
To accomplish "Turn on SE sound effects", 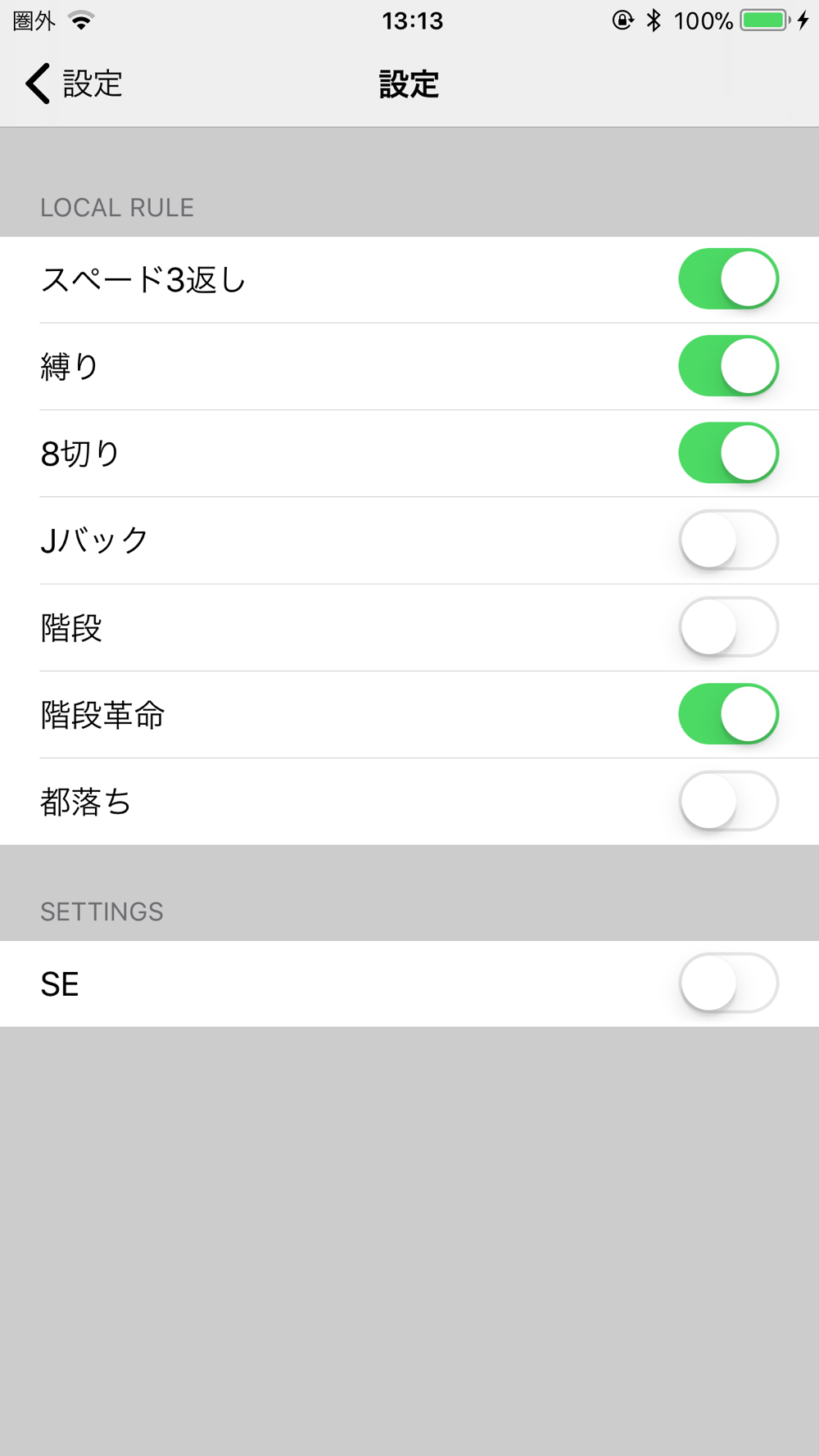I will pyautogui.click(x=728, y=983).
